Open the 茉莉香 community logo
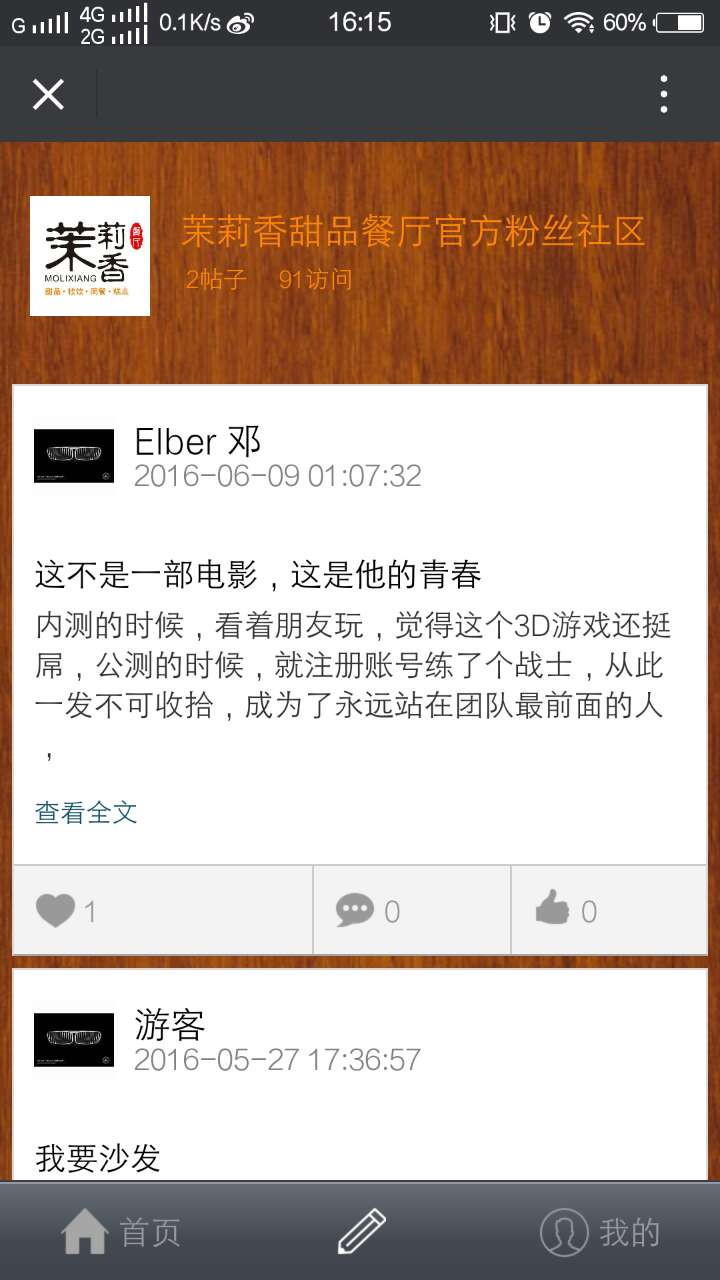This screenshot has height=1280, width=720. click(x=90, y=256)
